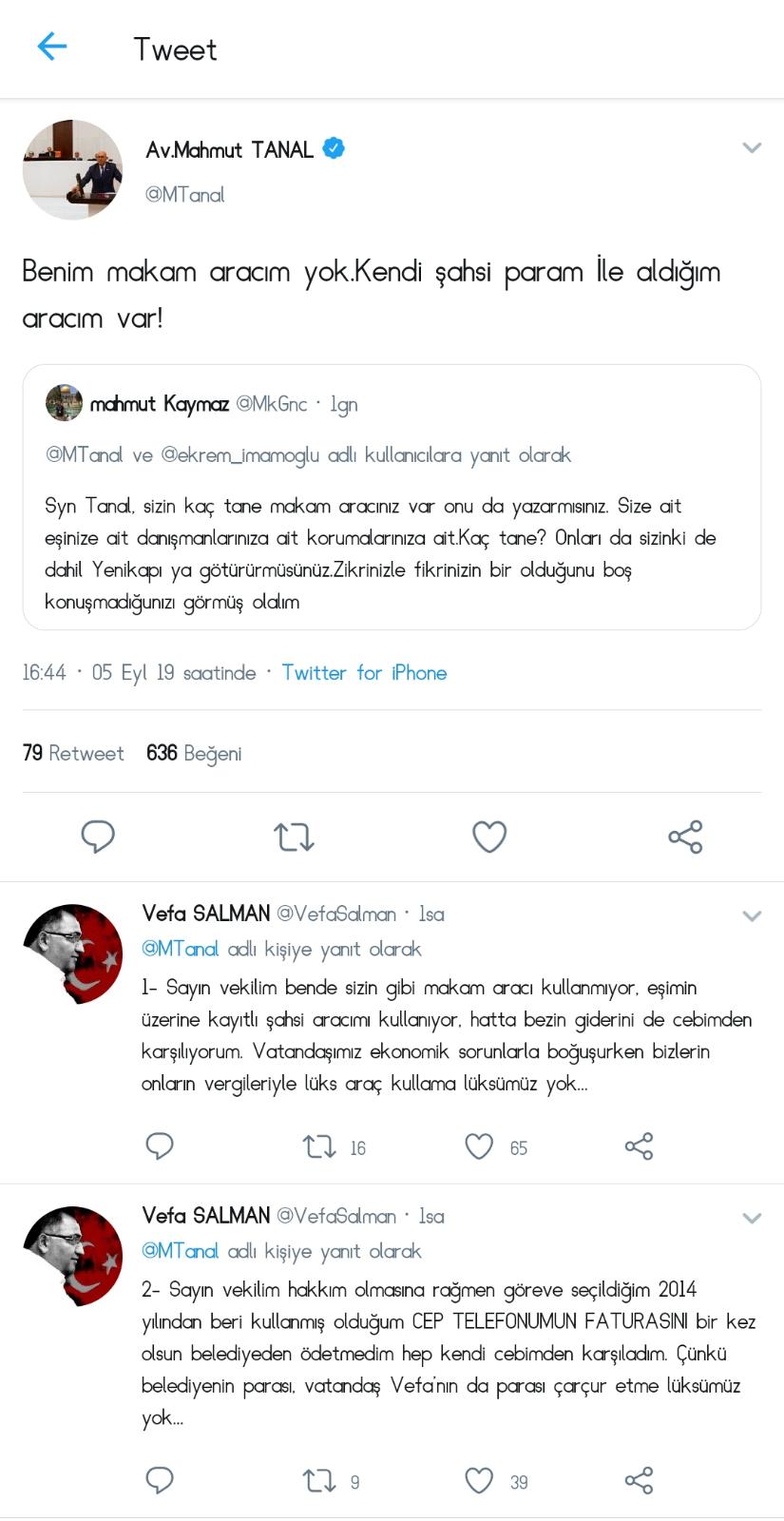784x1521 pixels.
Task: Tap @MTanal mention in Vefa SALMAN's first reply
Action: point(180,949)
